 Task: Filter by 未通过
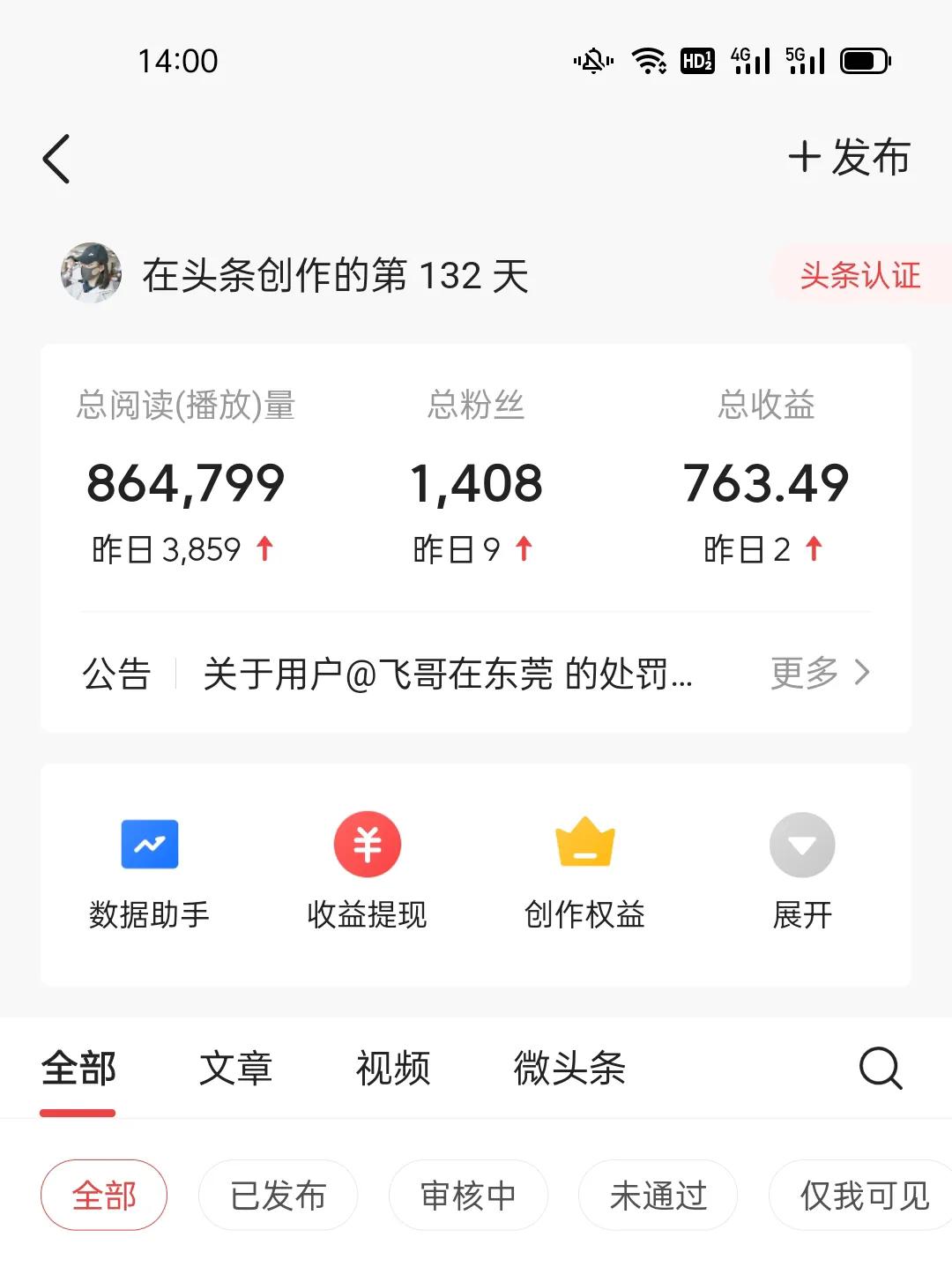(658, 1196)
